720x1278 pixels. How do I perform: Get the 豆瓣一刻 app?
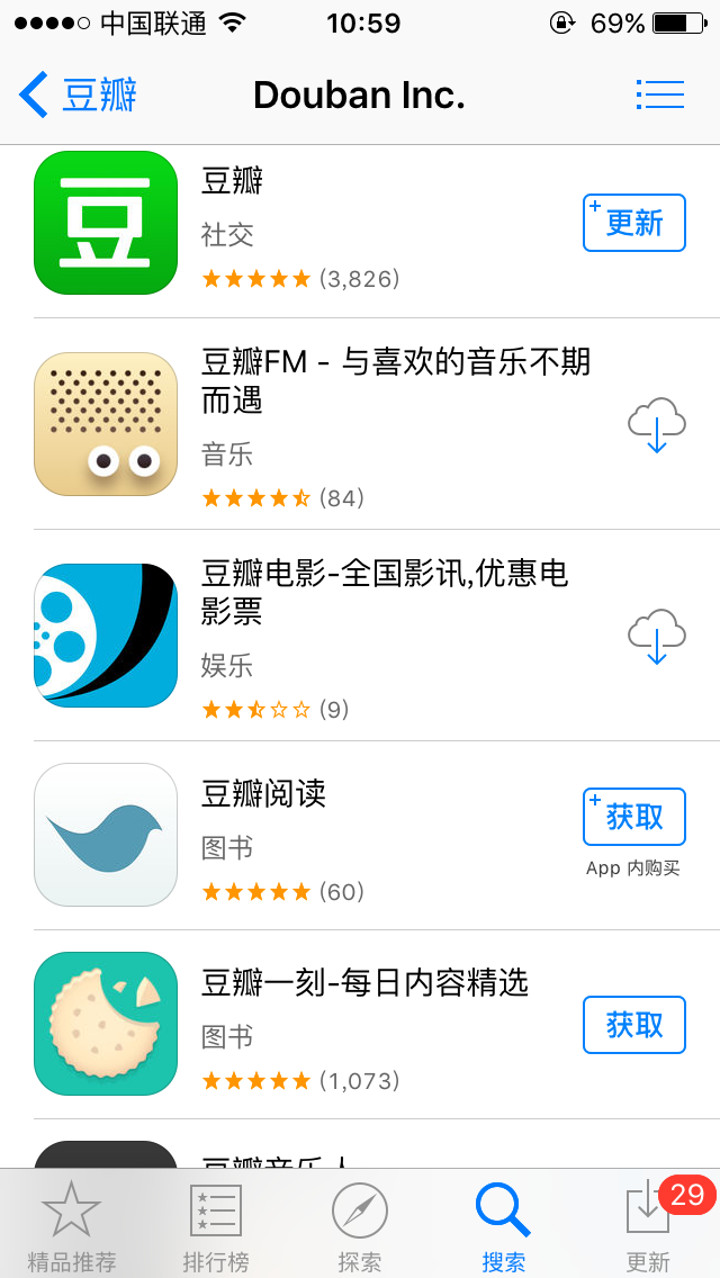[634, 1025]
